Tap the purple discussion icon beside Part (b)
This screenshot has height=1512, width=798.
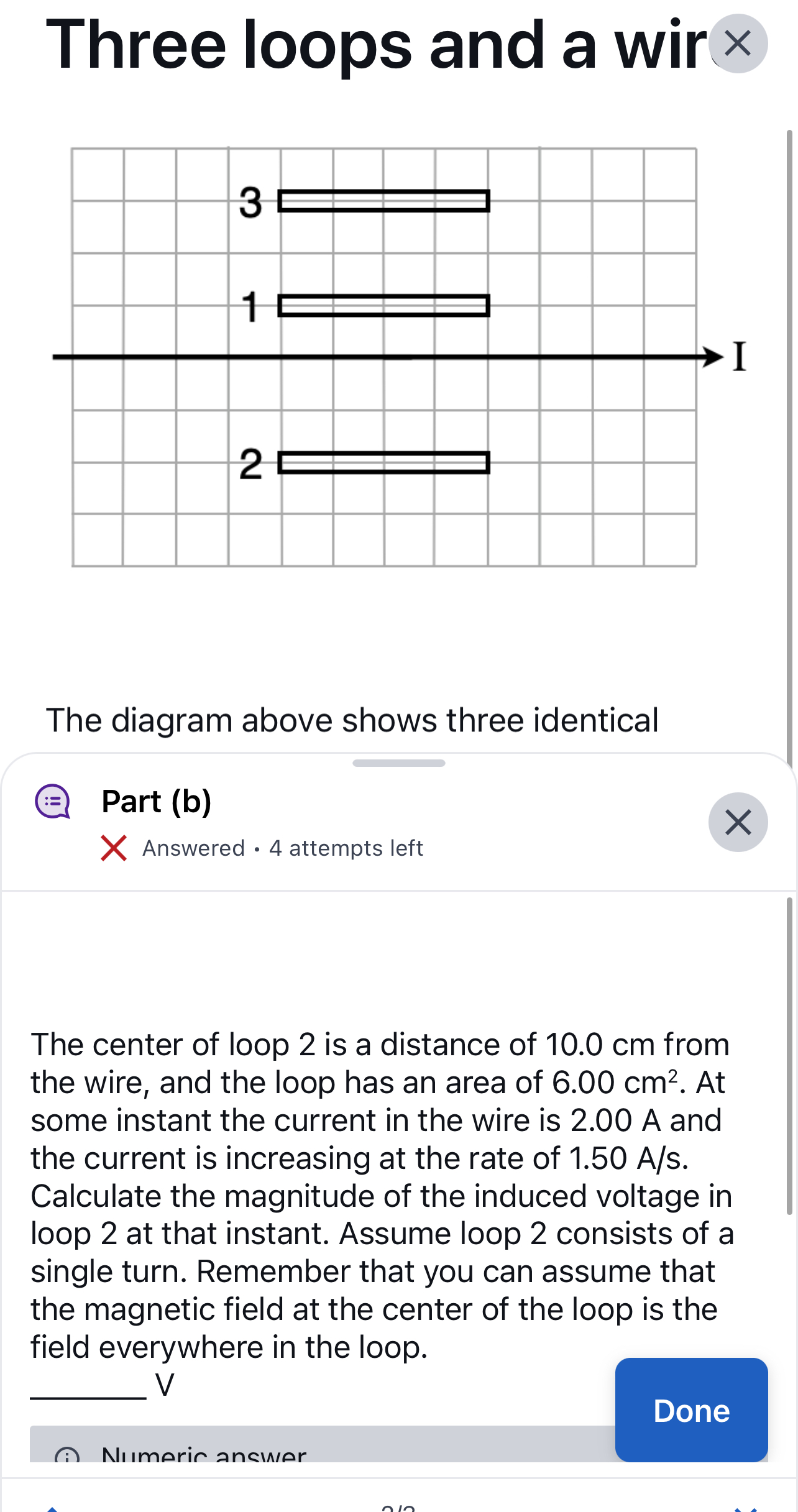53,802
